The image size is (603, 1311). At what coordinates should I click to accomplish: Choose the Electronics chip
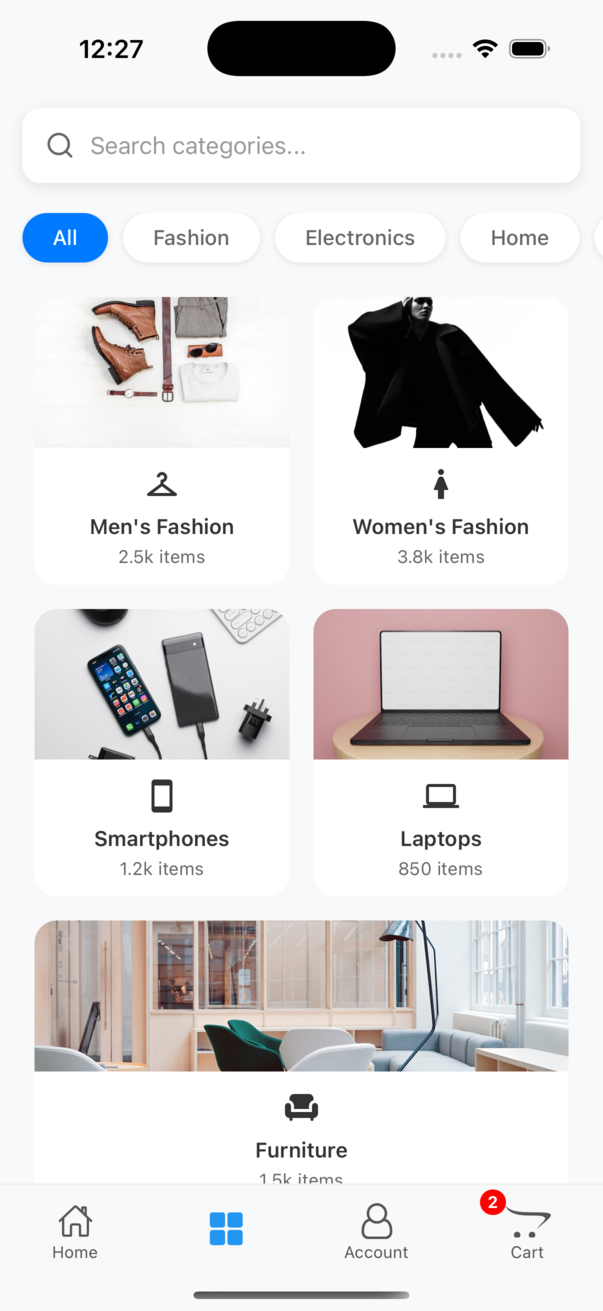(x=360, y=238)
